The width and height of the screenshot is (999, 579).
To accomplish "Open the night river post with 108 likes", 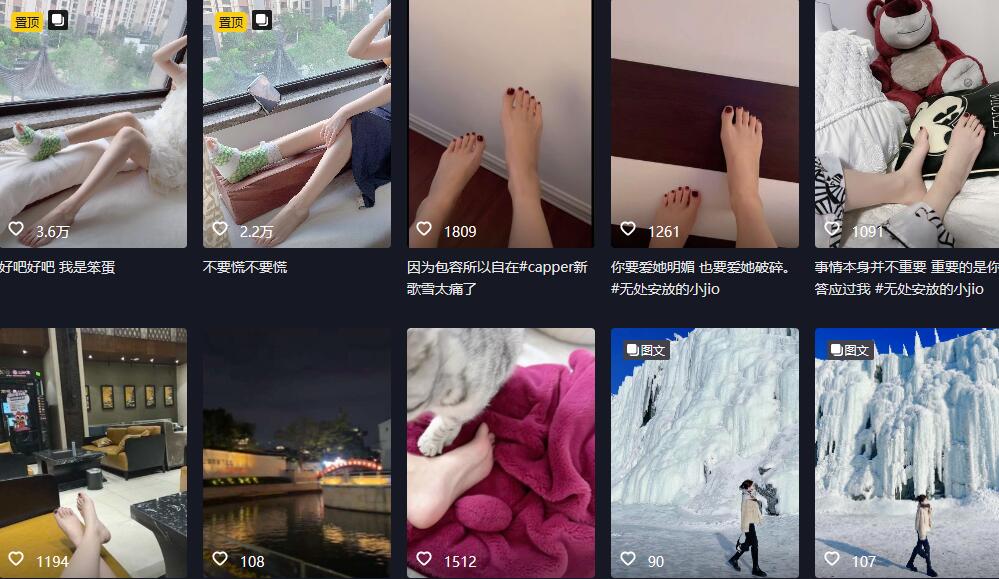I will click(x=296, y=450).
